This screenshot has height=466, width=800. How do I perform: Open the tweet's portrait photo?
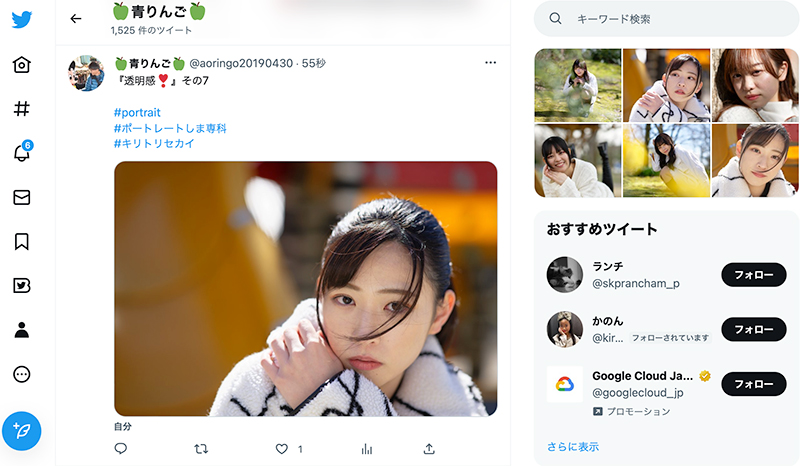(306, 289)
